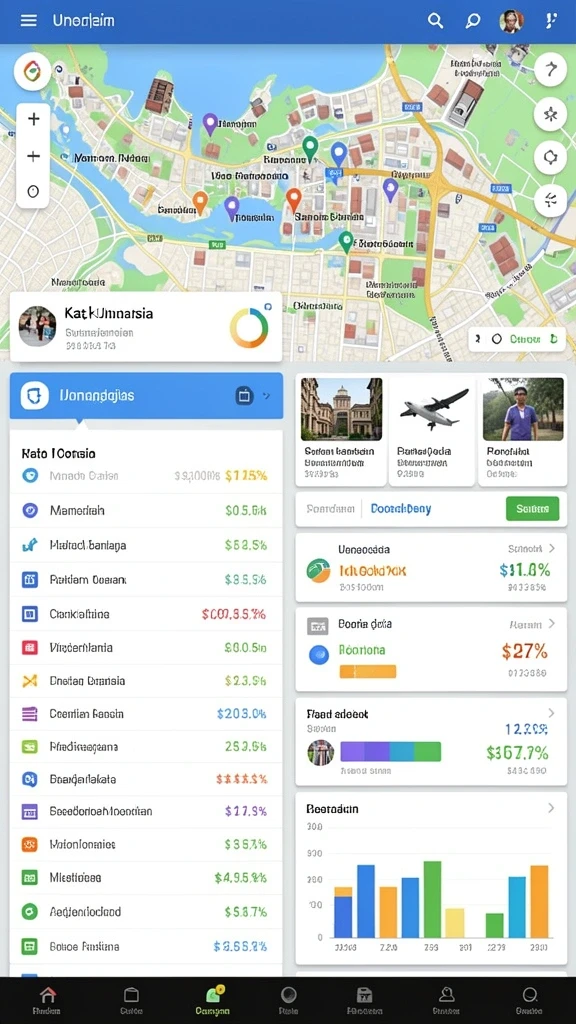576x1024 pixels.
Task: Go to the home tab in the bottom bar
Action: pyautogui.click(x=47, y=1000)
